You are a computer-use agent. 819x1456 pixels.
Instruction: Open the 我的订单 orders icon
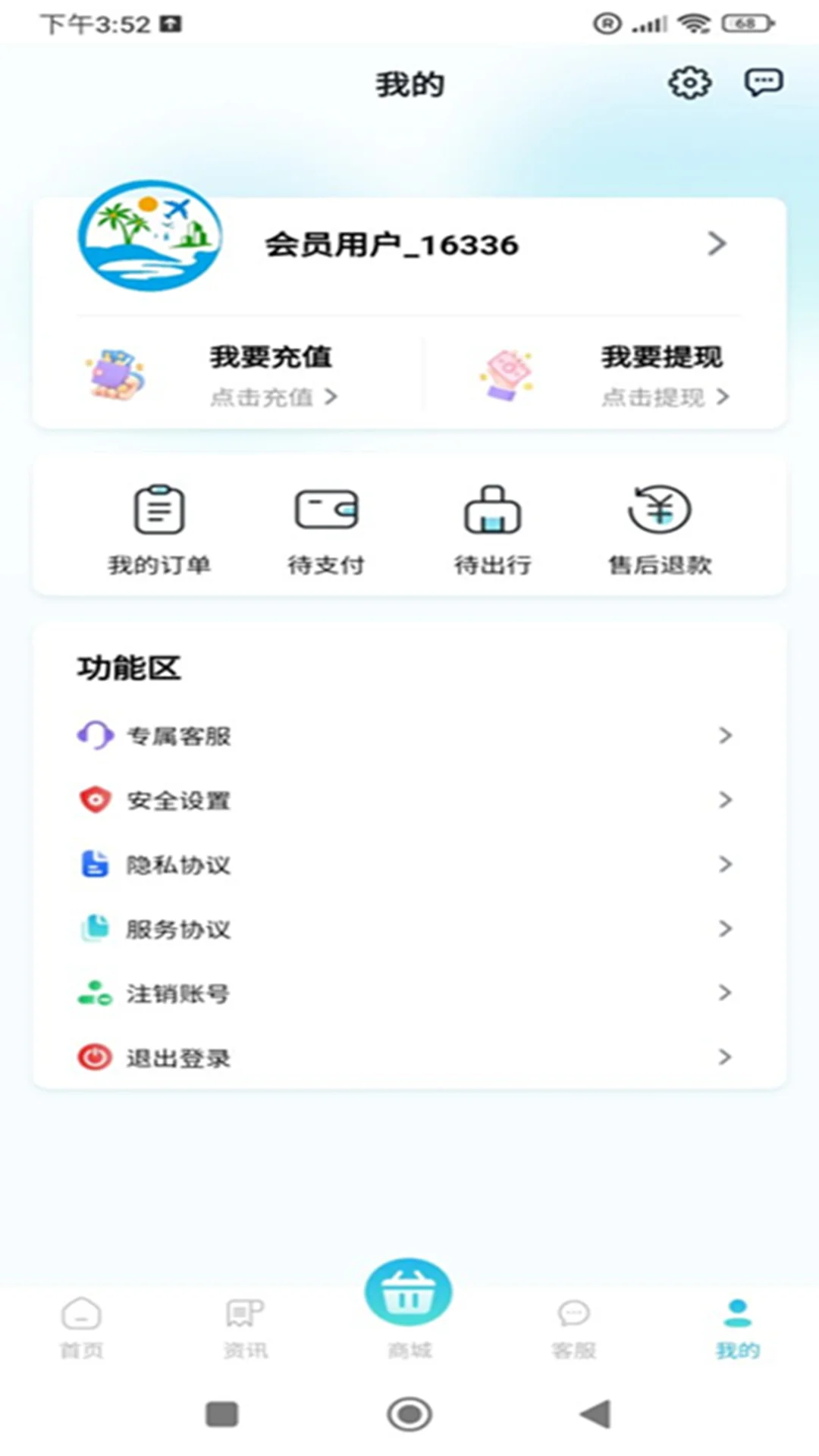pyautogui.click(x=158, y=526)
